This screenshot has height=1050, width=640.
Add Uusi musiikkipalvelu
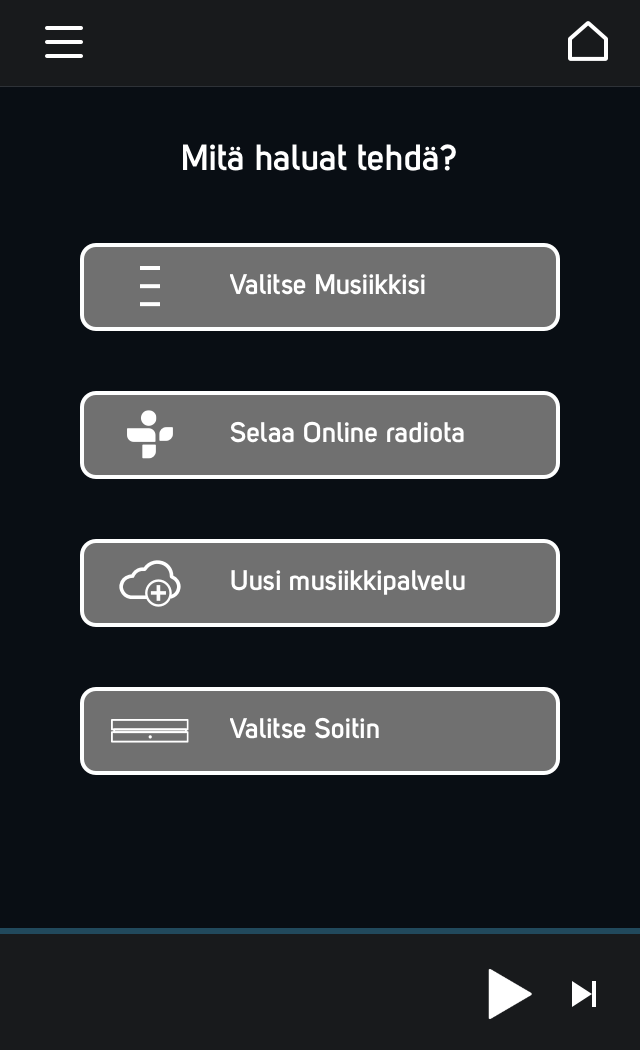(x=320, y=582)
